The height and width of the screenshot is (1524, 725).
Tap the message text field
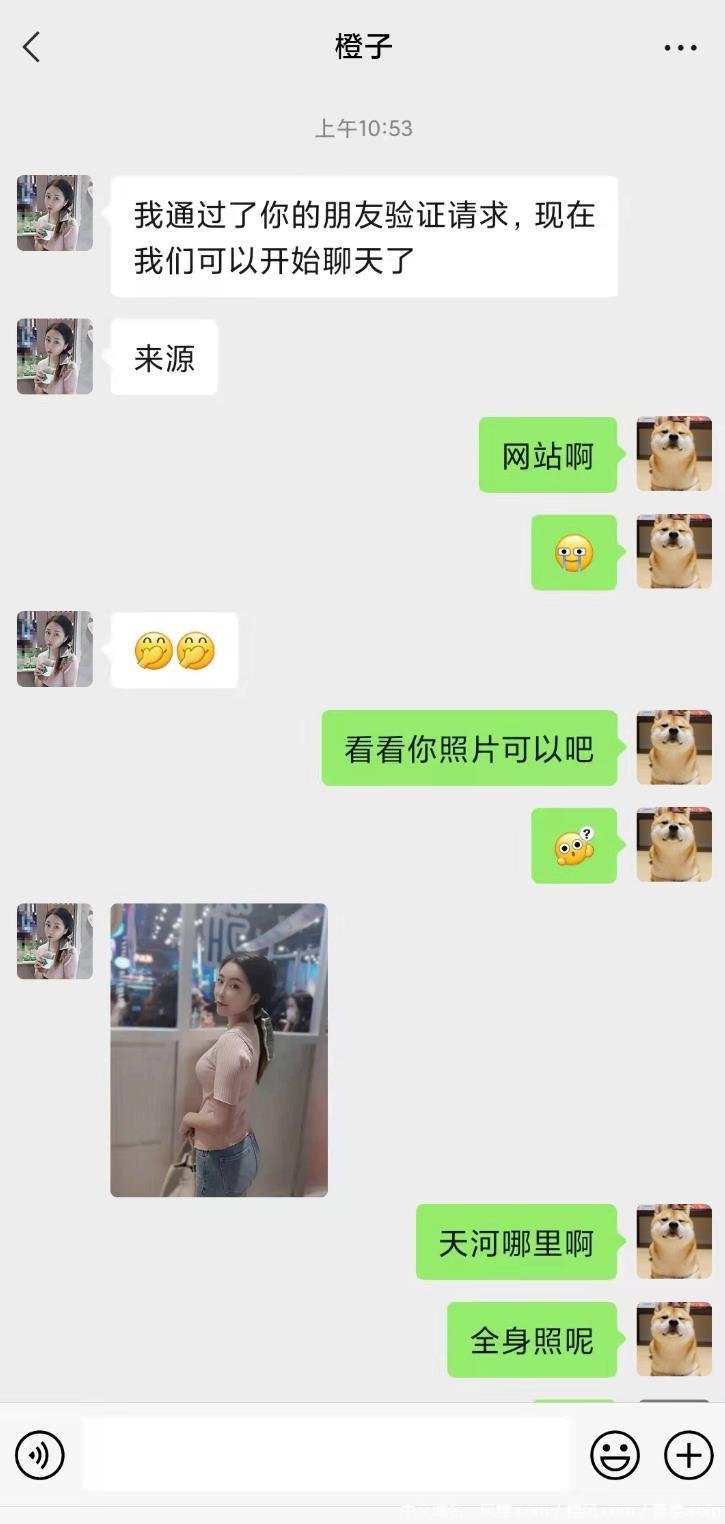click(x=326, y=1455)
